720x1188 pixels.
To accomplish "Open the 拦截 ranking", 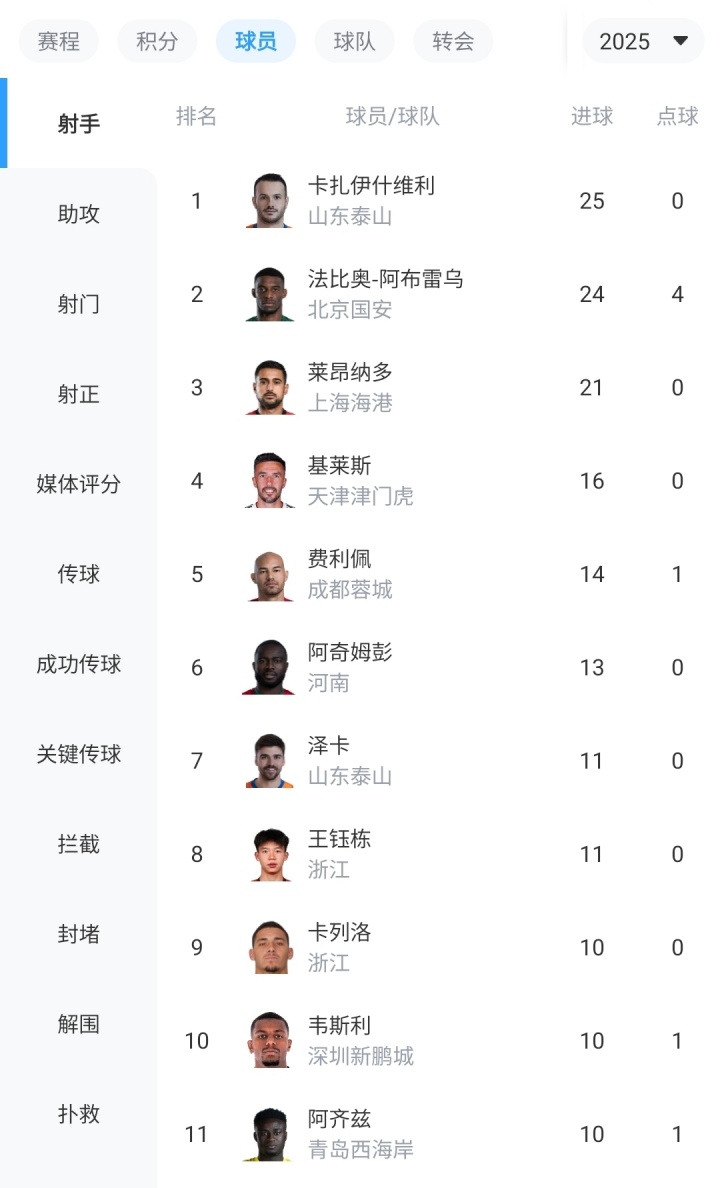I will (x=79, y=844).
